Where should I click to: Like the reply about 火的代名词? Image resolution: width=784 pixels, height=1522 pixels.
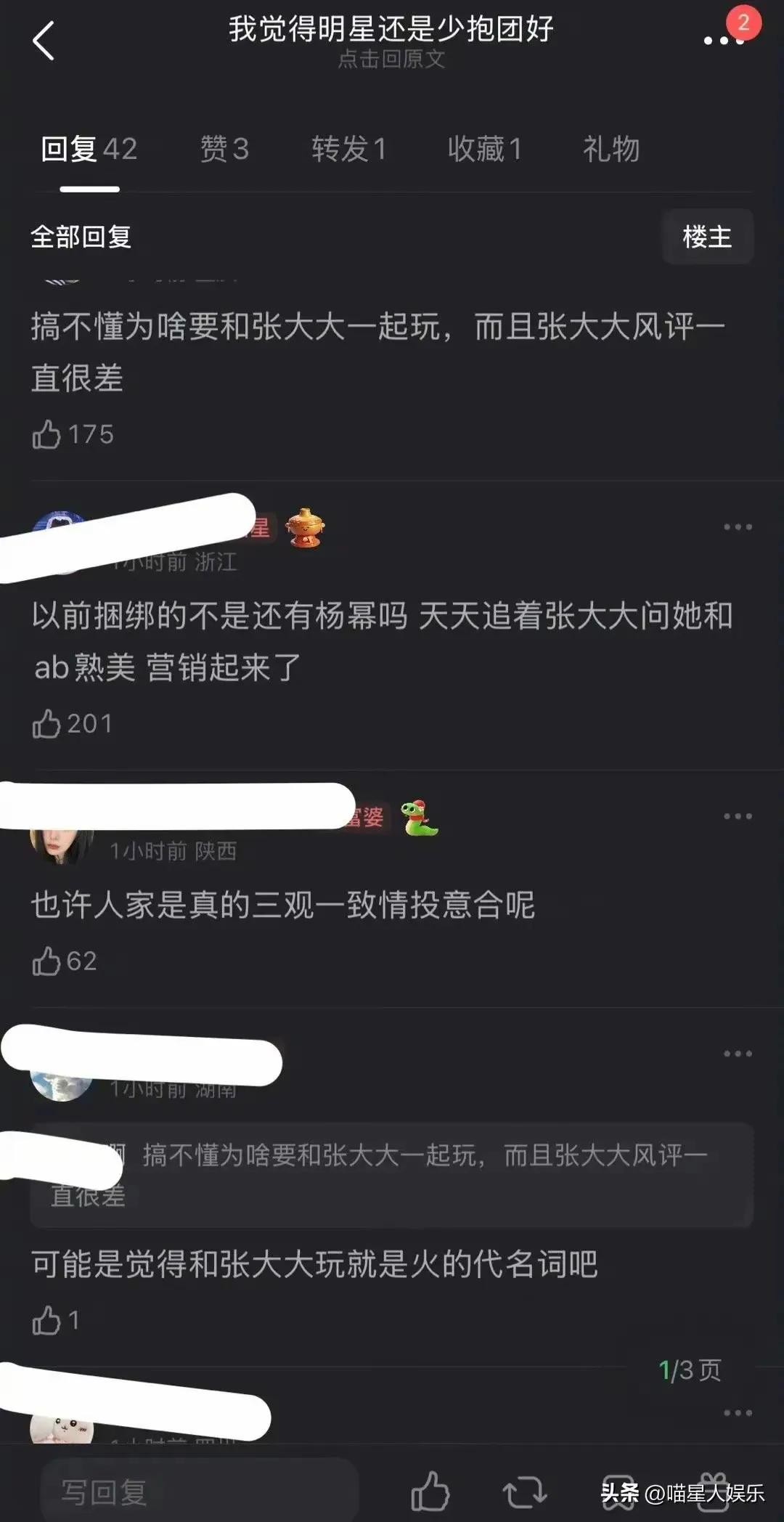click(x=47, y=1320)
